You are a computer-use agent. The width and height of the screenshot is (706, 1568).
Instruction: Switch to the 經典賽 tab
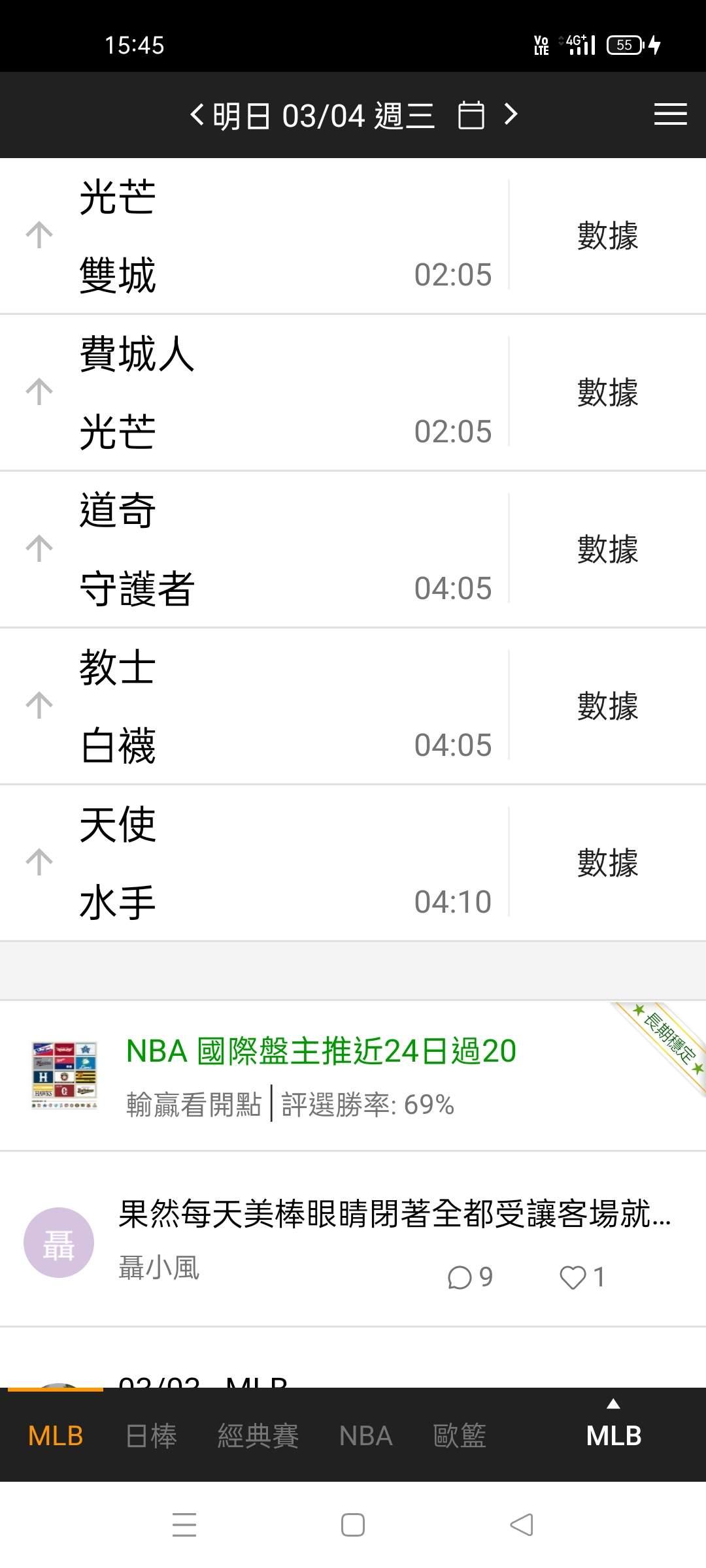pos(258,1435)
